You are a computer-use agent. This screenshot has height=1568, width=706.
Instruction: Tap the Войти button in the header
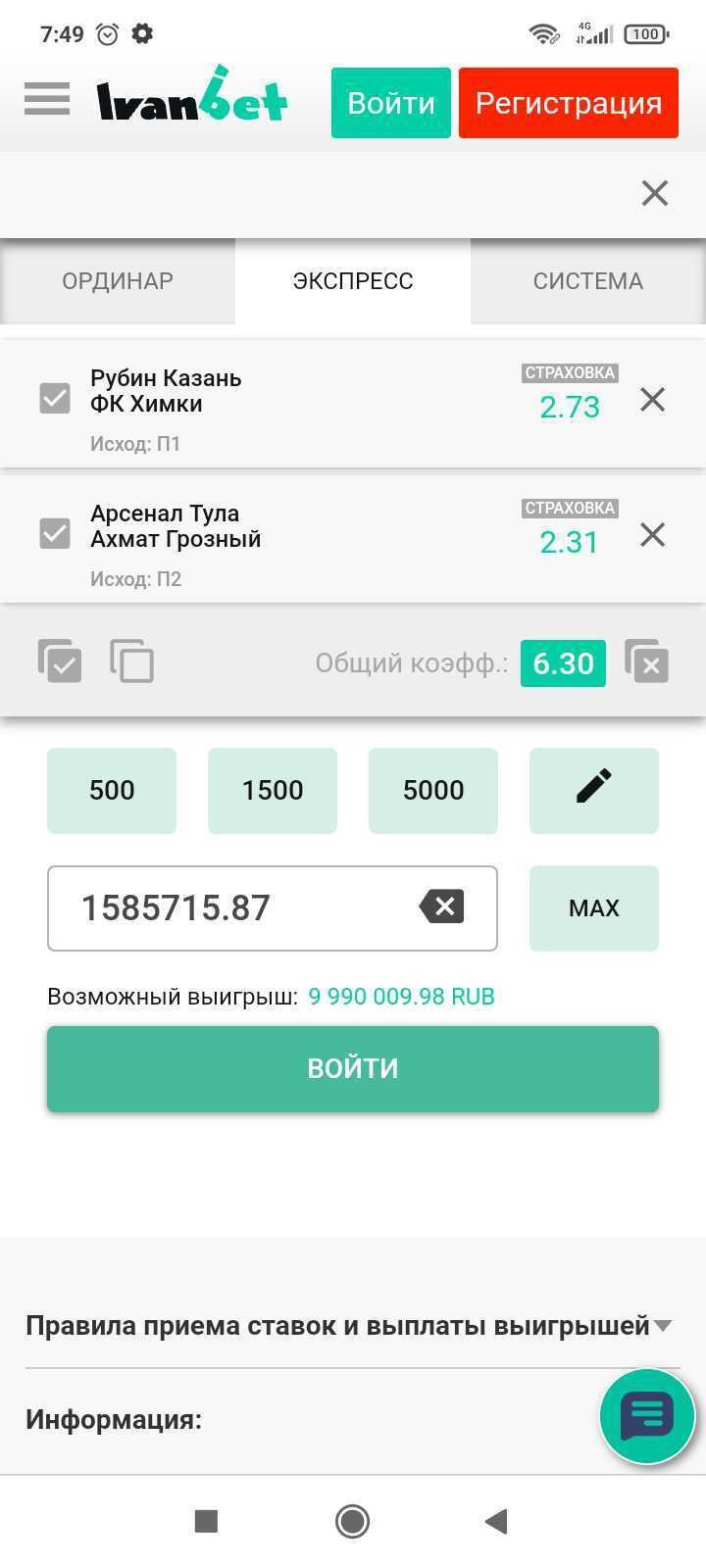(390, 103)
